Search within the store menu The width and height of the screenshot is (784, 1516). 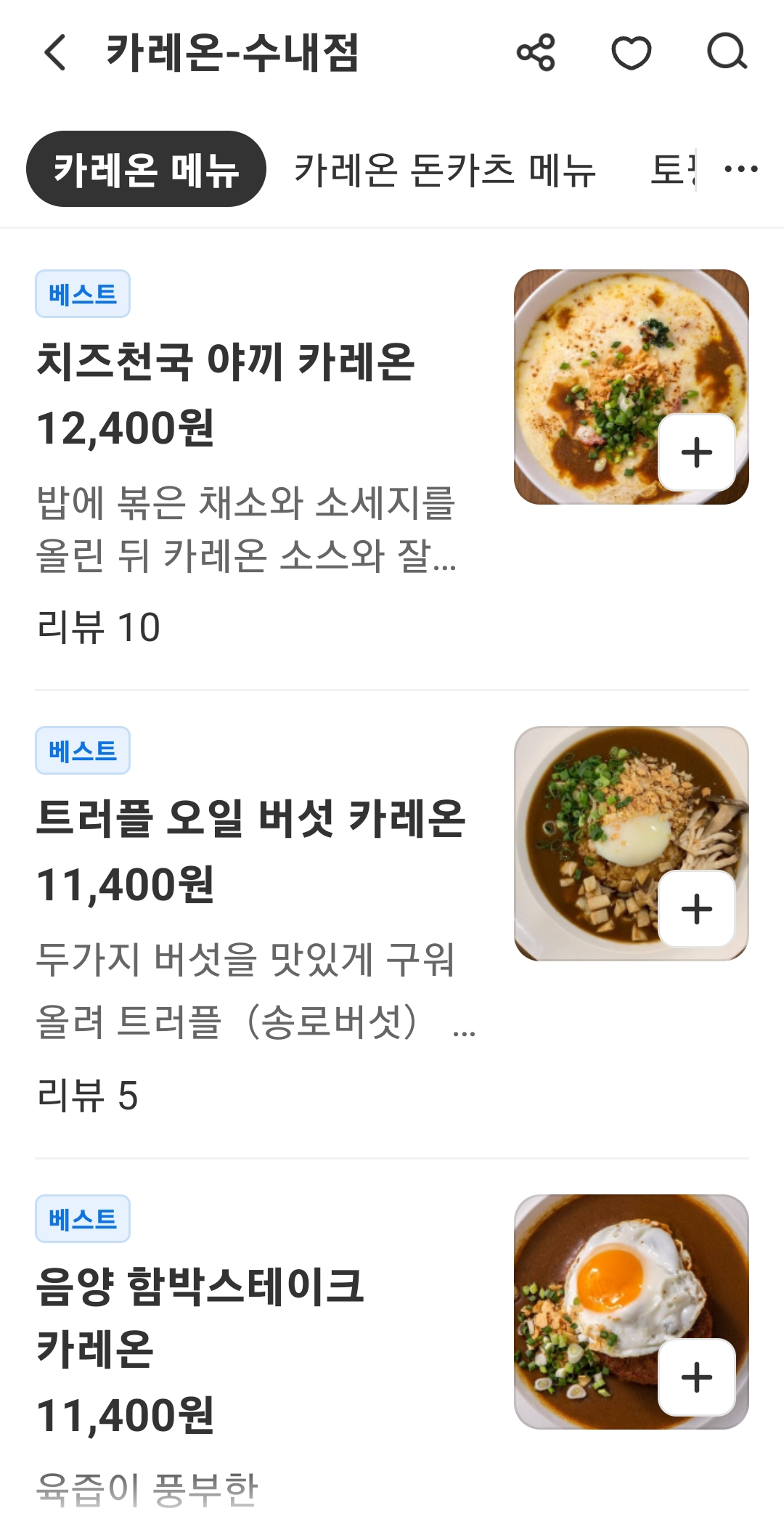pyautogui.click(x=727, y=53)
